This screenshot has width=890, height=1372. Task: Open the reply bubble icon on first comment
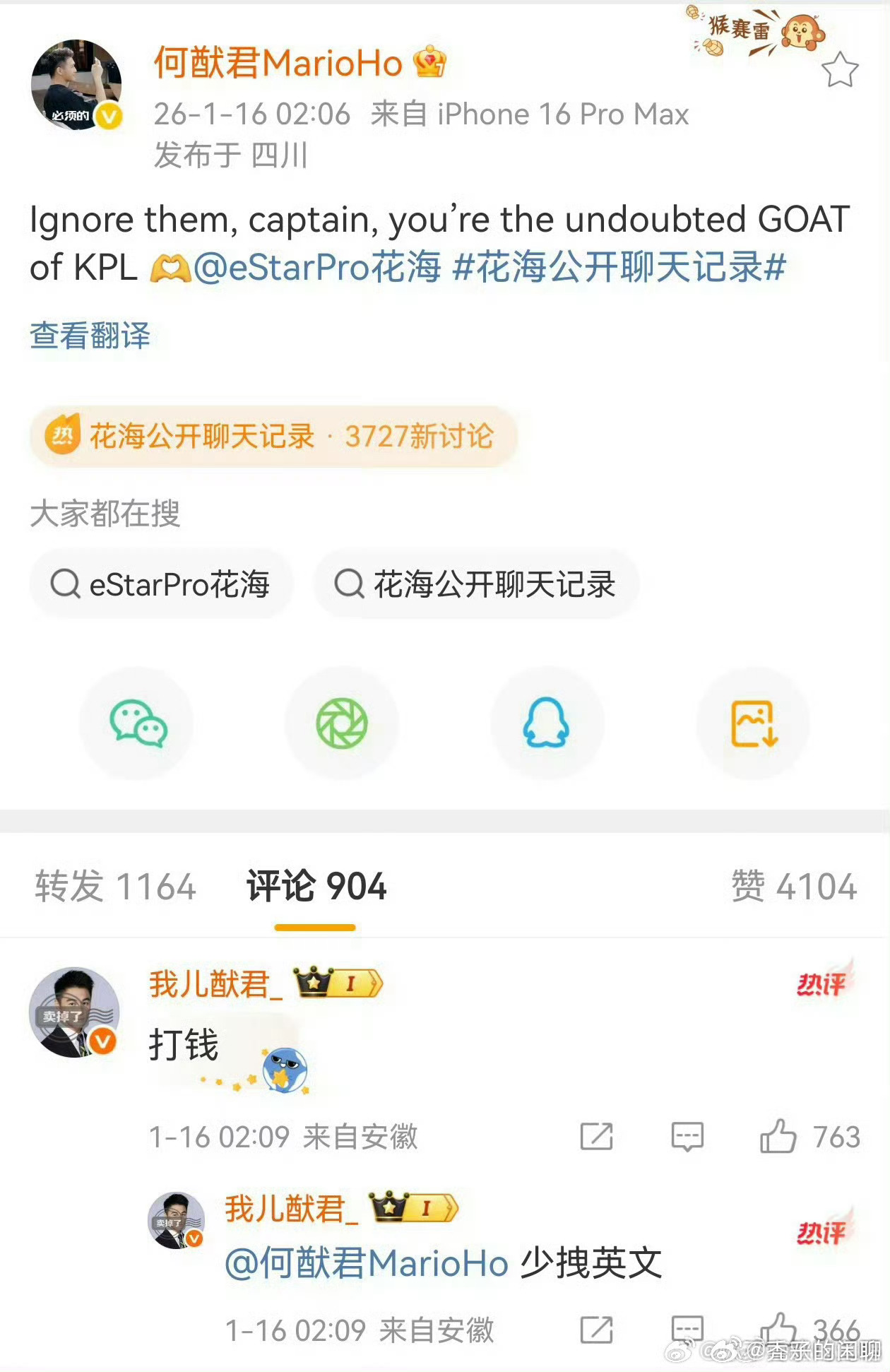pos(687,1135)
